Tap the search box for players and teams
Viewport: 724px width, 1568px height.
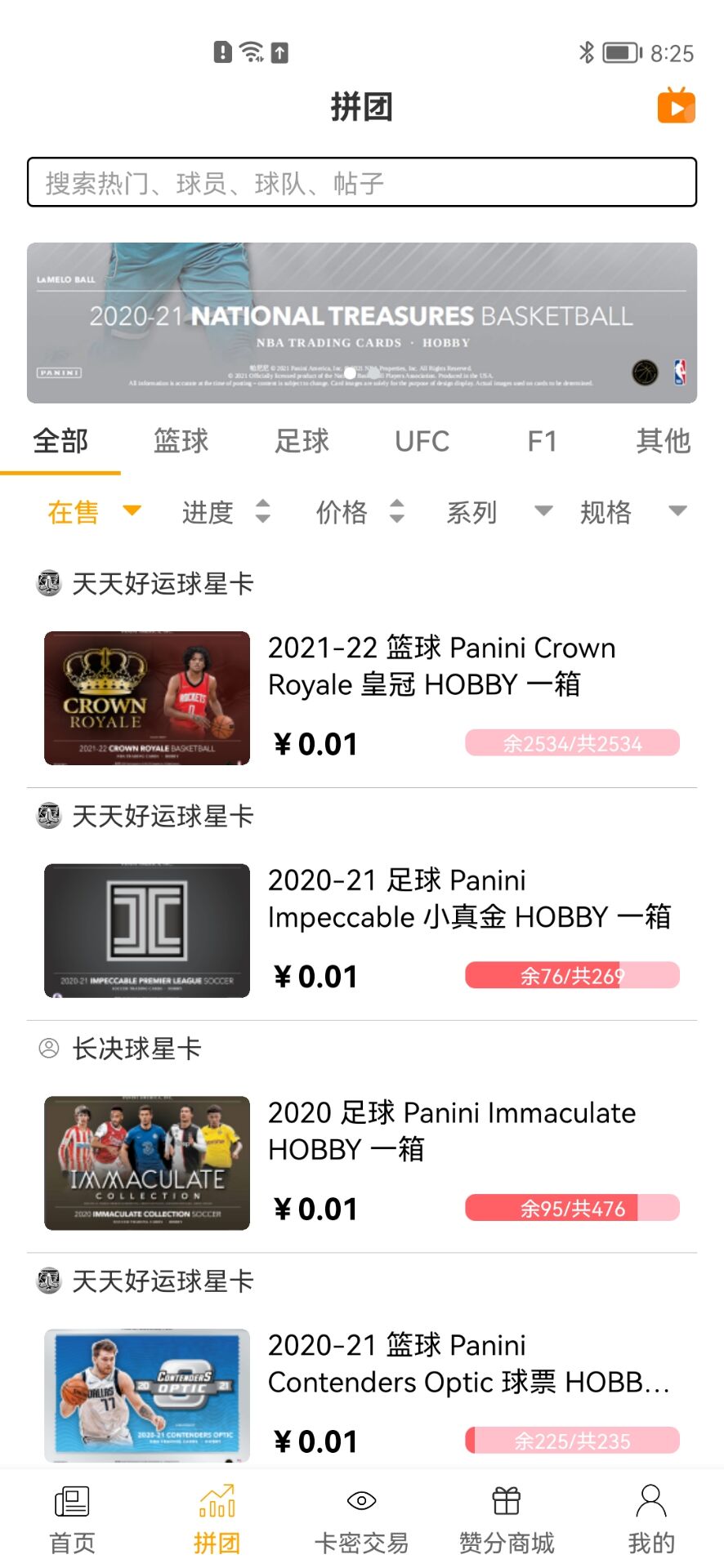point(362,182)
